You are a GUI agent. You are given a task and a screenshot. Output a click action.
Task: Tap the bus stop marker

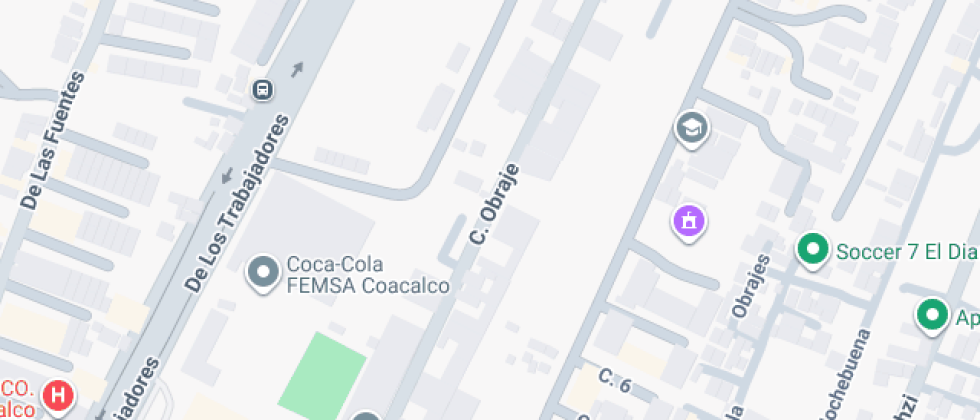[x=263, y=90]
